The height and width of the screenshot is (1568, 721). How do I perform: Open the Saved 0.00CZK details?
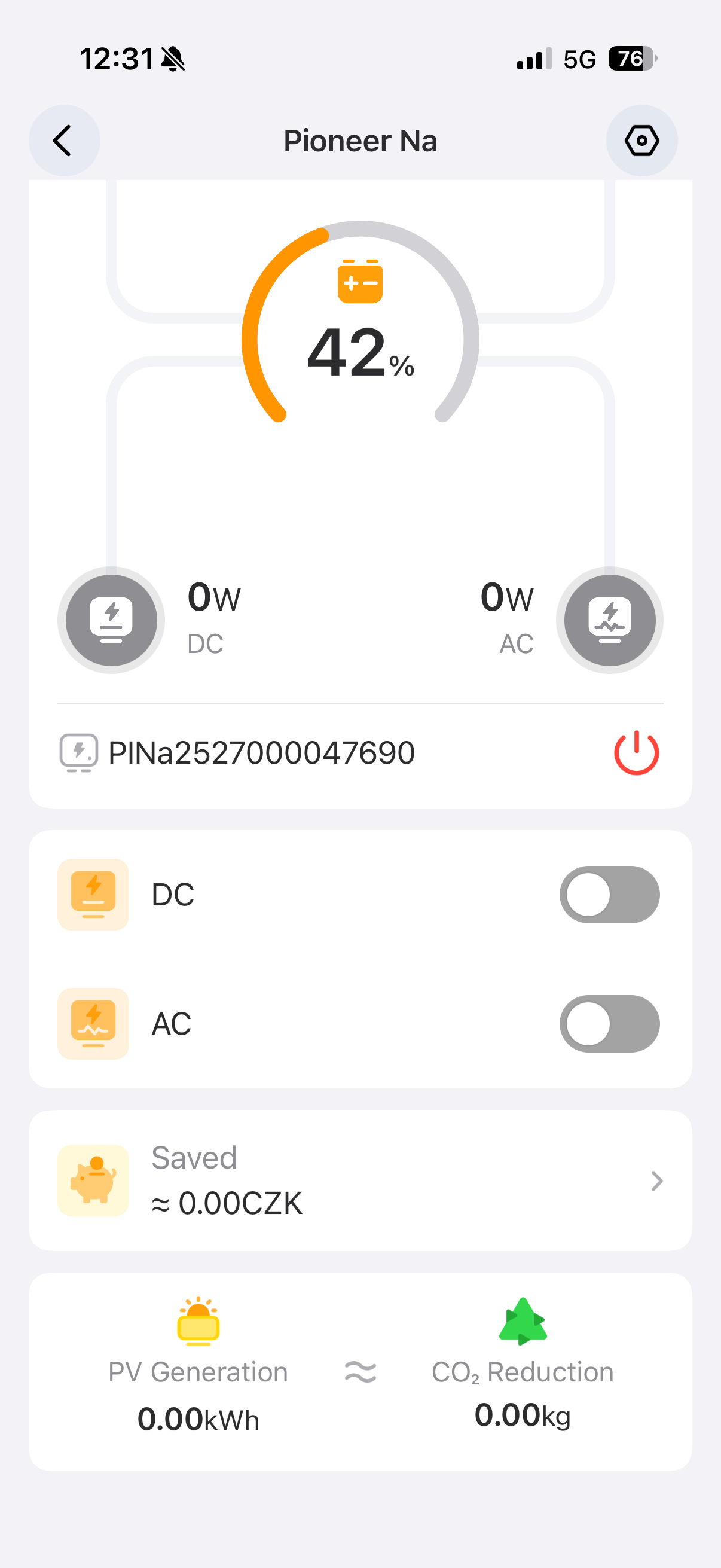360,1180
